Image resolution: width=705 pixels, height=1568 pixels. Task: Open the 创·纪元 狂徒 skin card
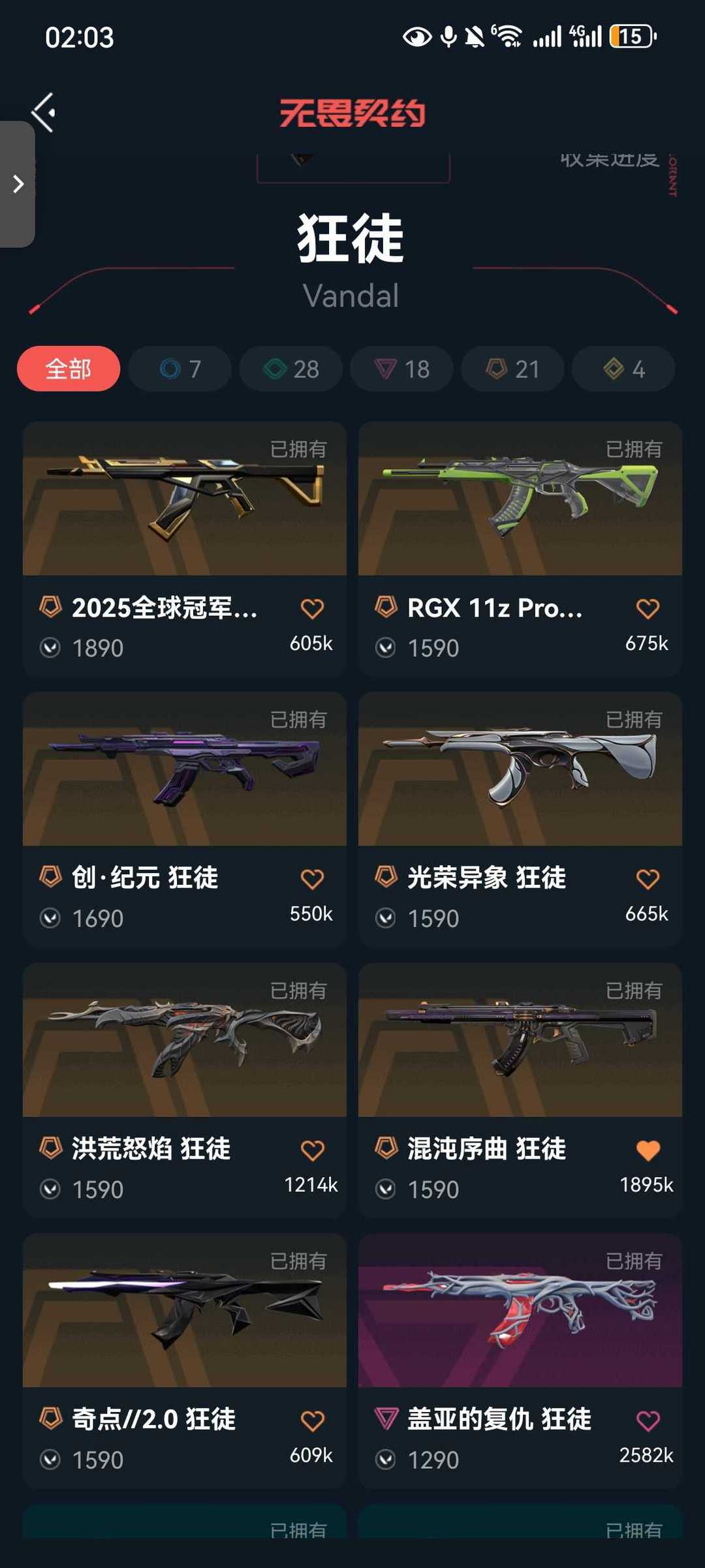tap(185, 770)
